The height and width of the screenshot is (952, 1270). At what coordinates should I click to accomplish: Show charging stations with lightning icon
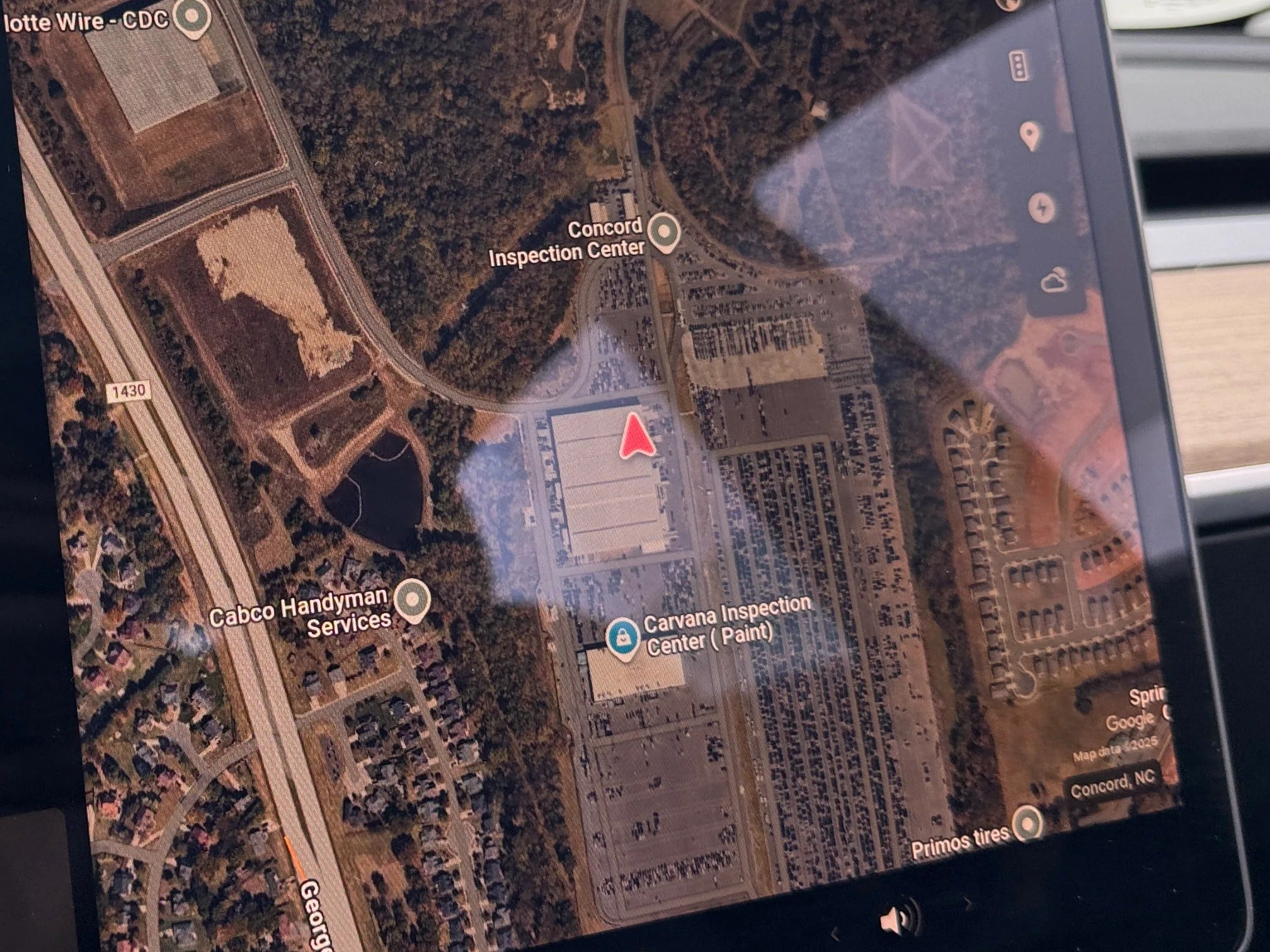click(1044, 208)
